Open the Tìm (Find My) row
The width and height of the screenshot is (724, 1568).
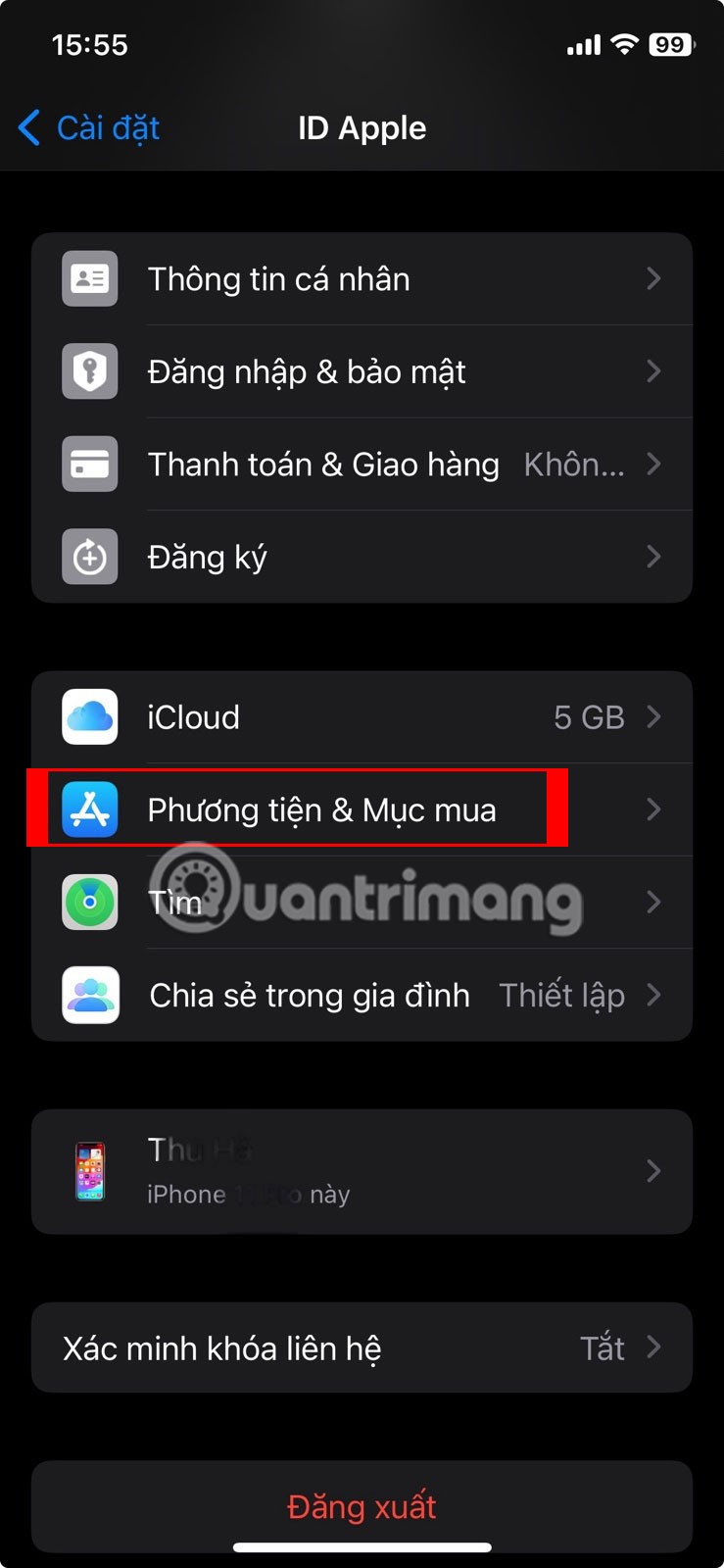tap(362, 903)
